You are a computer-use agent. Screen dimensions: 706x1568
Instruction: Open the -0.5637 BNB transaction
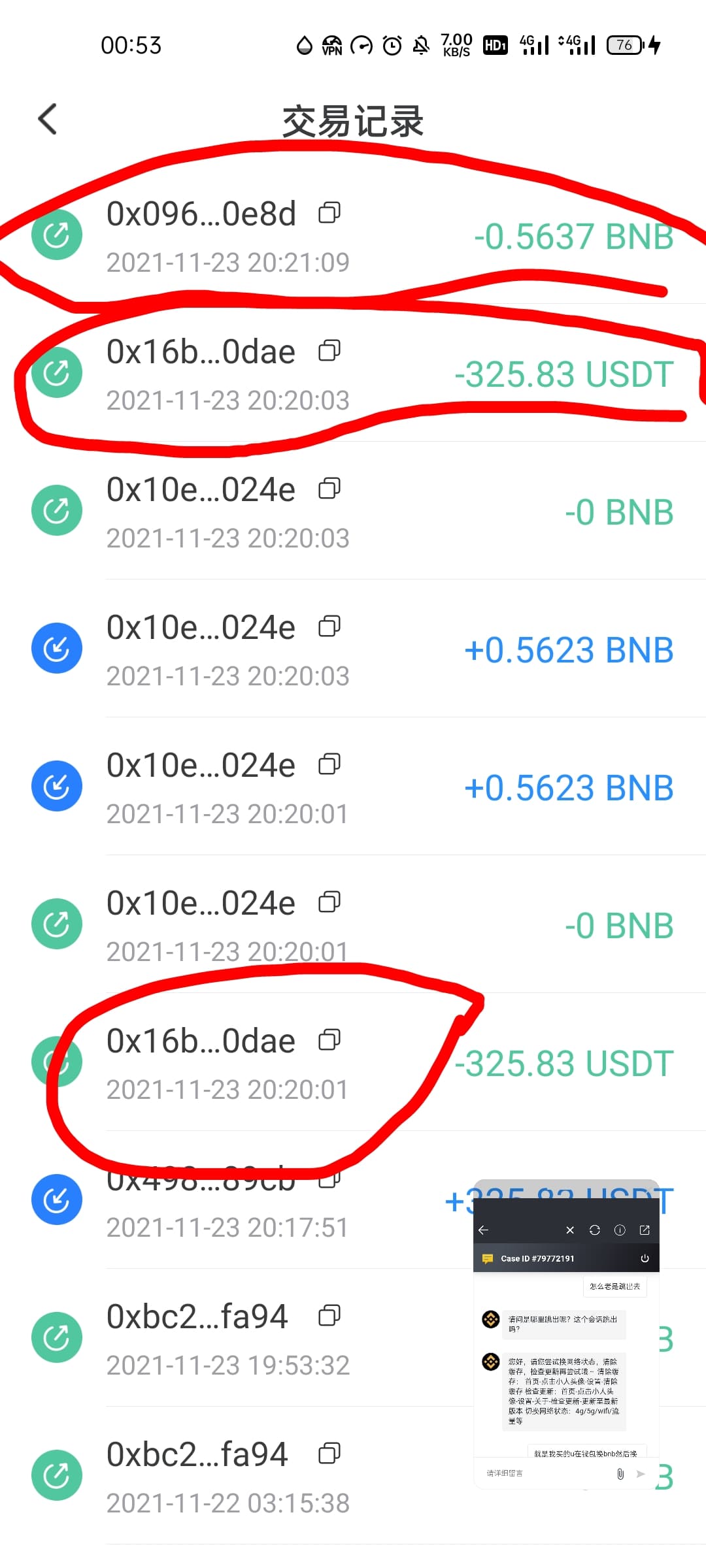pyautogui.click(x=353, y=235)
